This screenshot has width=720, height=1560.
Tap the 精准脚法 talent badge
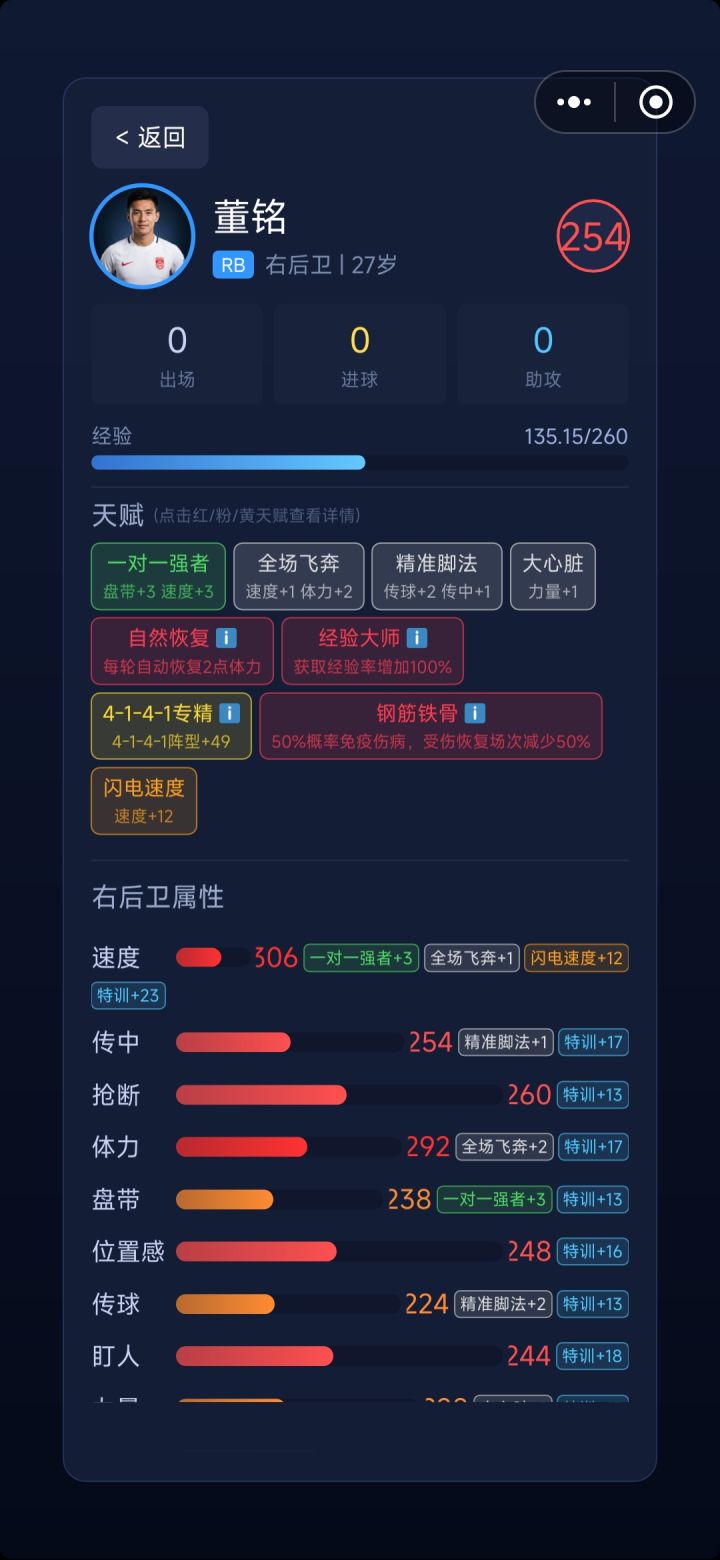(435, 576)
